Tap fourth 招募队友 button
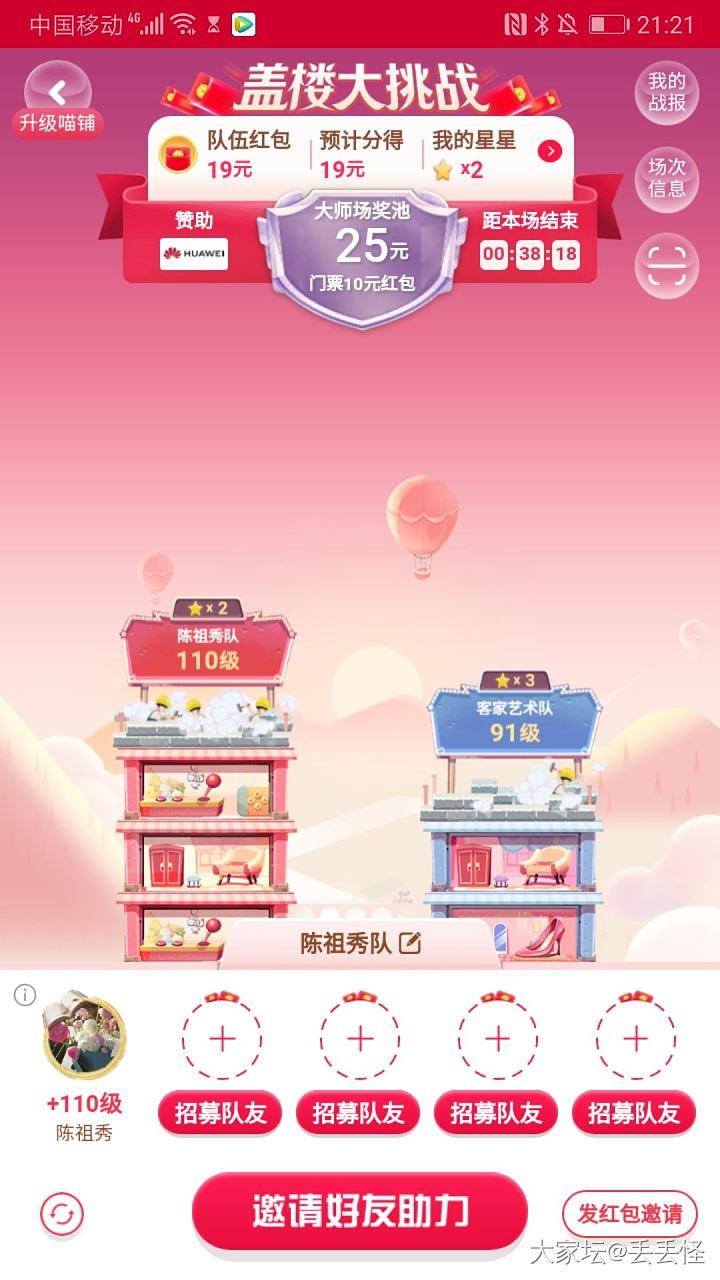Screen dimensions: 720x1280 (x=634, y=1113)
